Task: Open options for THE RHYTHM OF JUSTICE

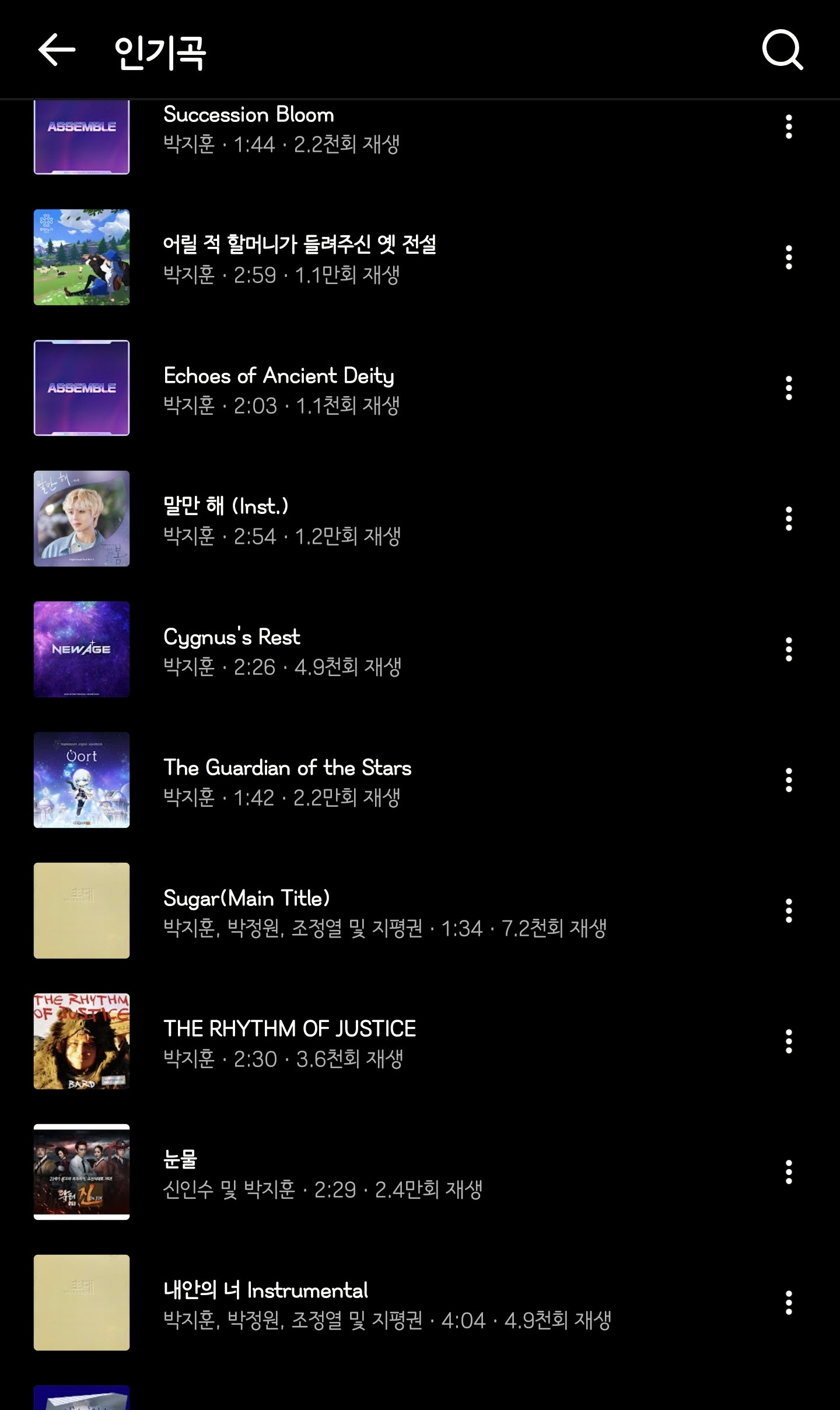Action: click(789, 1041)
